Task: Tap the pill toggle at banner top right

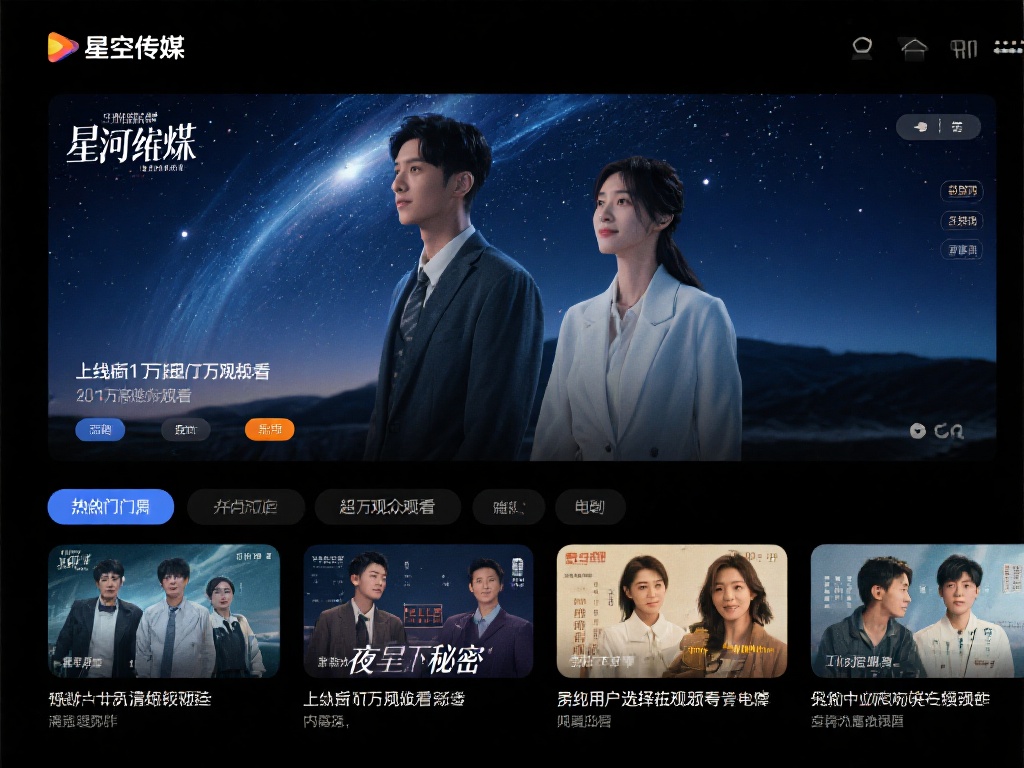Action: pyautogui.click(x=938, y=127)
